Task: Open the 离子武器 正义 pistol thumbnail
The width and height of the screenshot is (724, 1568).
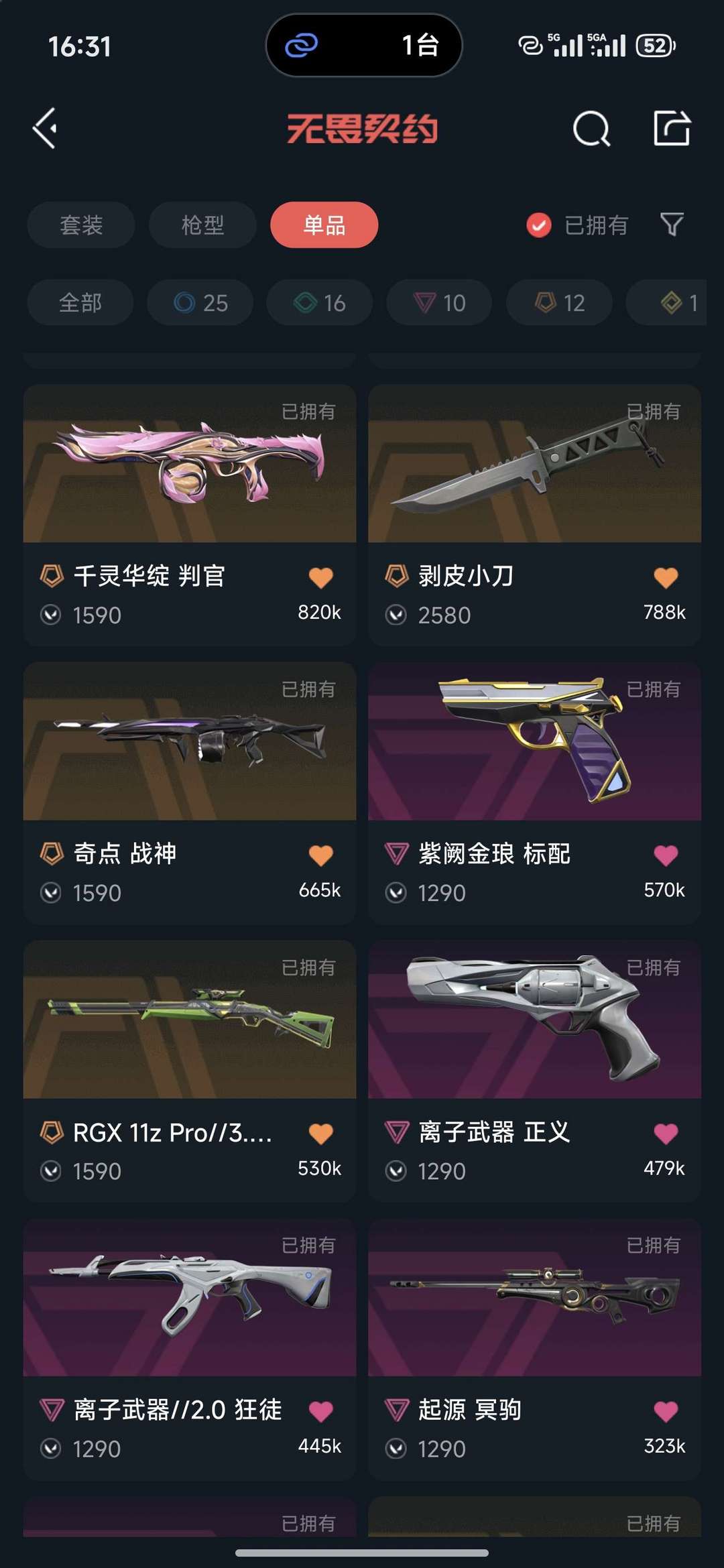Action: pos(534,1019)
